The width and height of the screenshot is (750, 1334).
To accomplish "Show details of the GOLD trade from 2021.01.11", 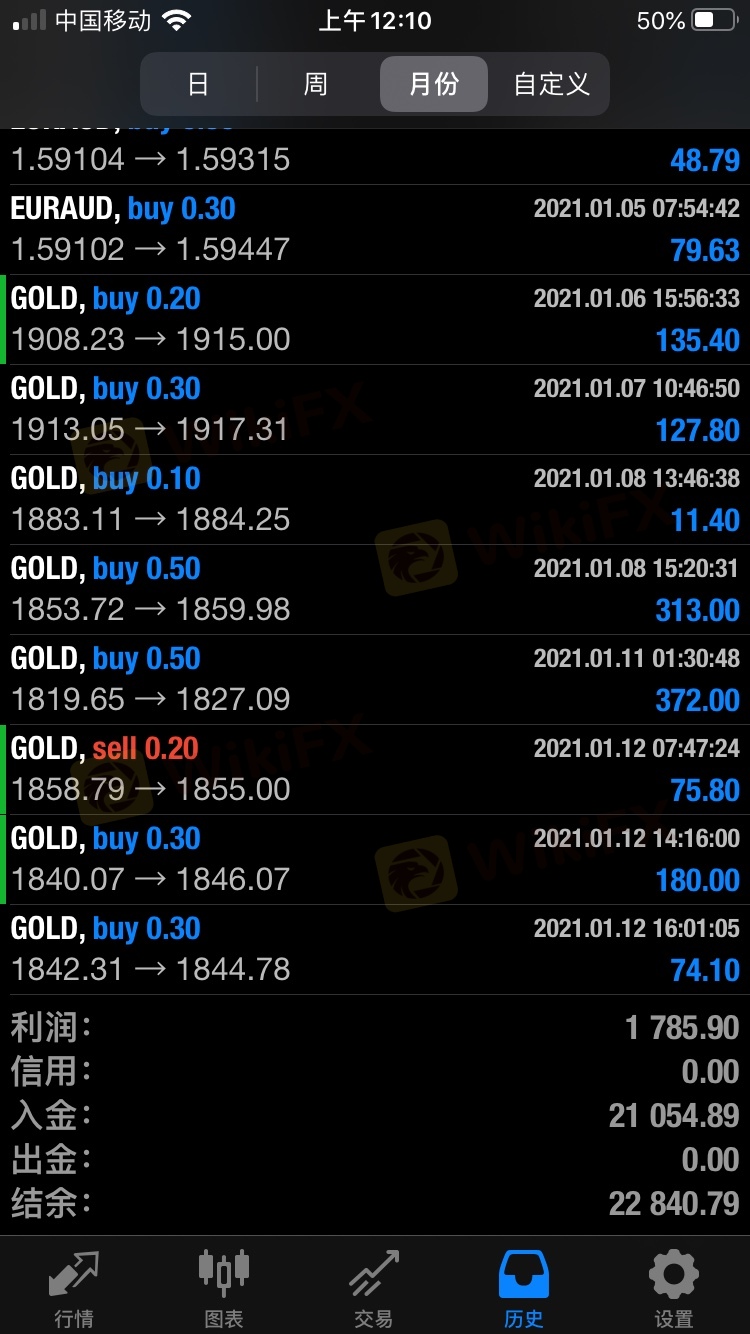I will [375, 679].
